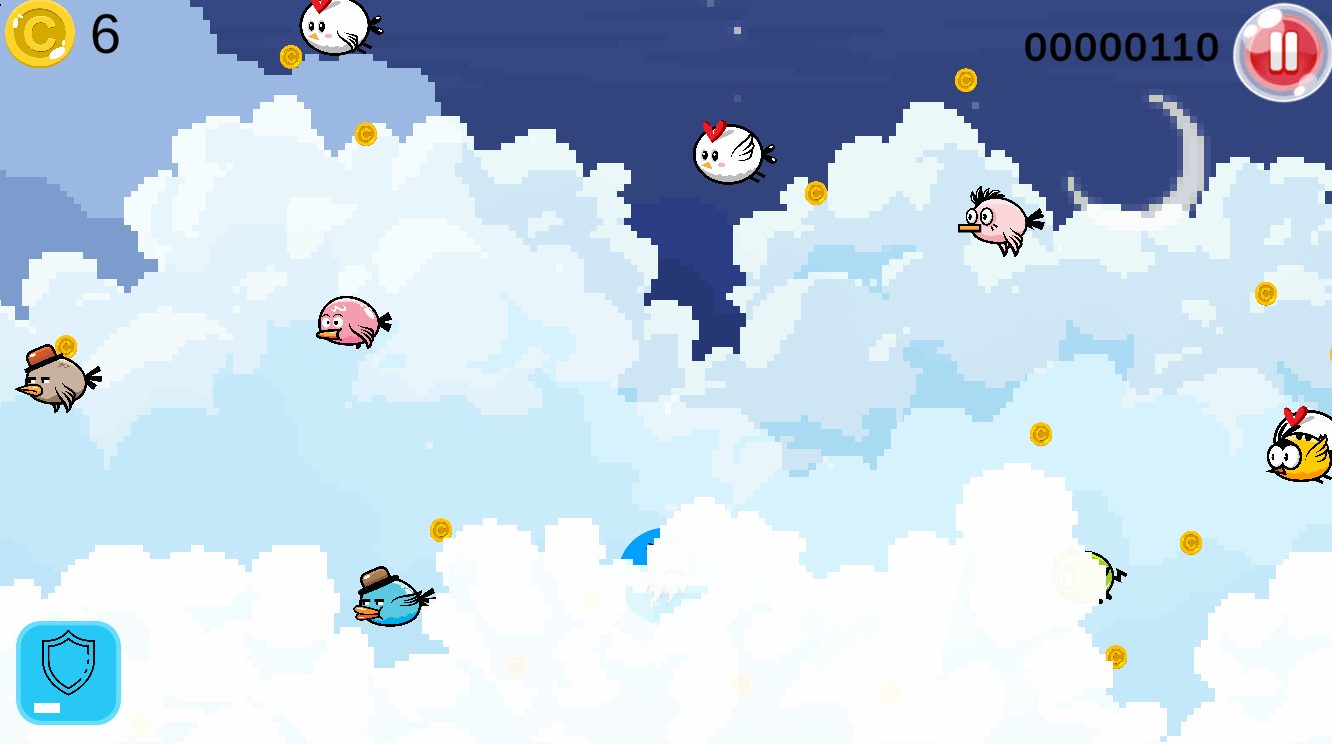Activate the shield power-up

[68, 672]
